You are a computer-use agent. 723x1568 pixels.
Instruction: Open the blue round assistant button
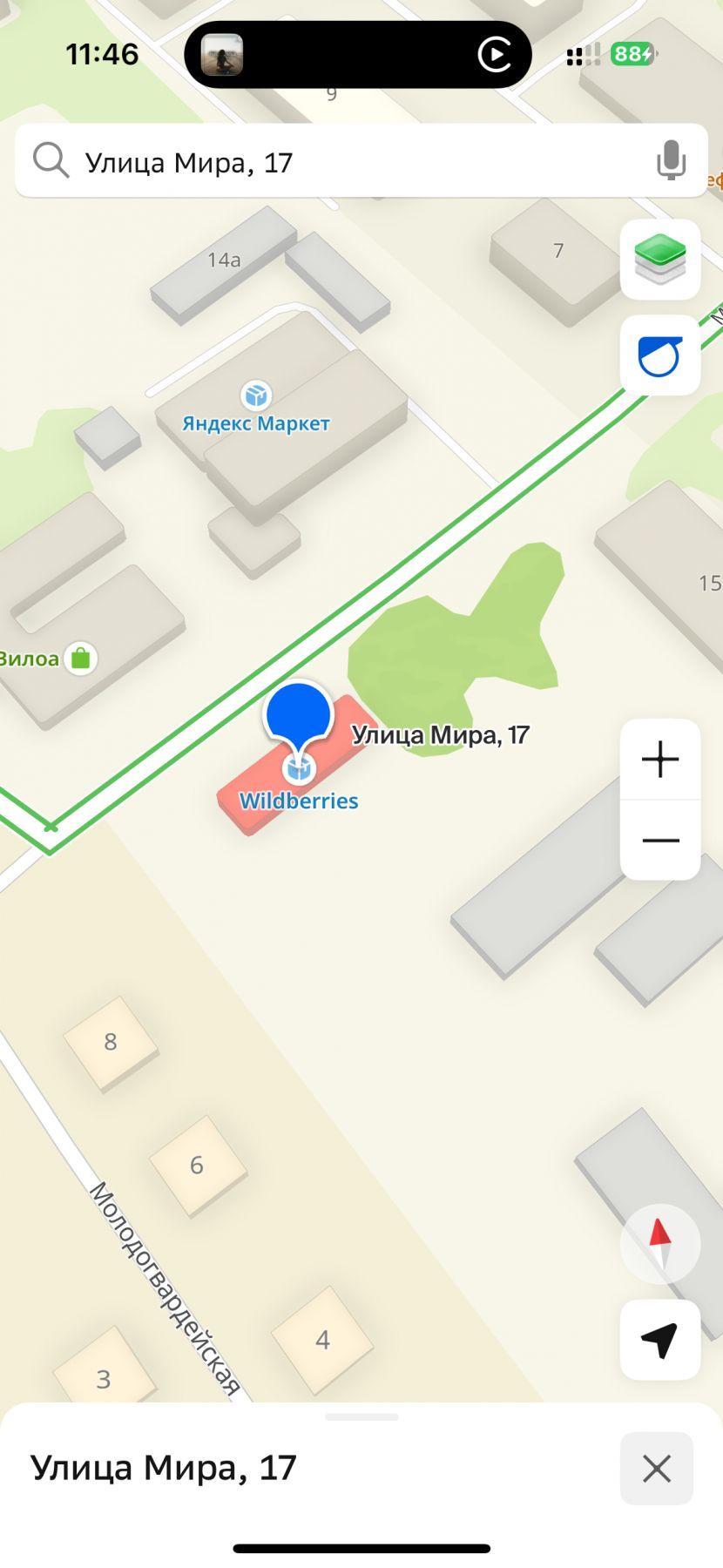point(660,355)
